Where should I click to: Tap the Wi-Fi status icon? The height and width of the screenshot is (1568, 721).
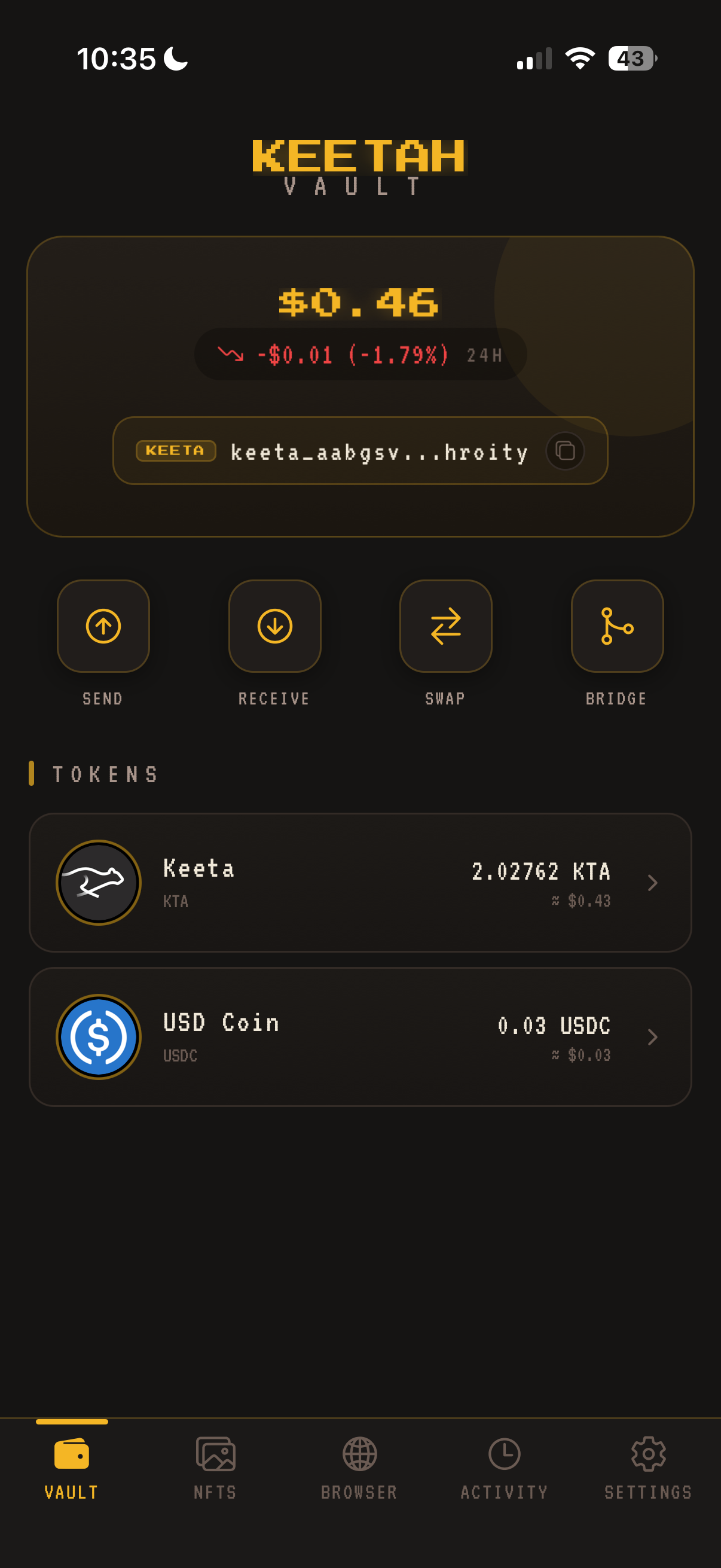click(x=579, y=59)
